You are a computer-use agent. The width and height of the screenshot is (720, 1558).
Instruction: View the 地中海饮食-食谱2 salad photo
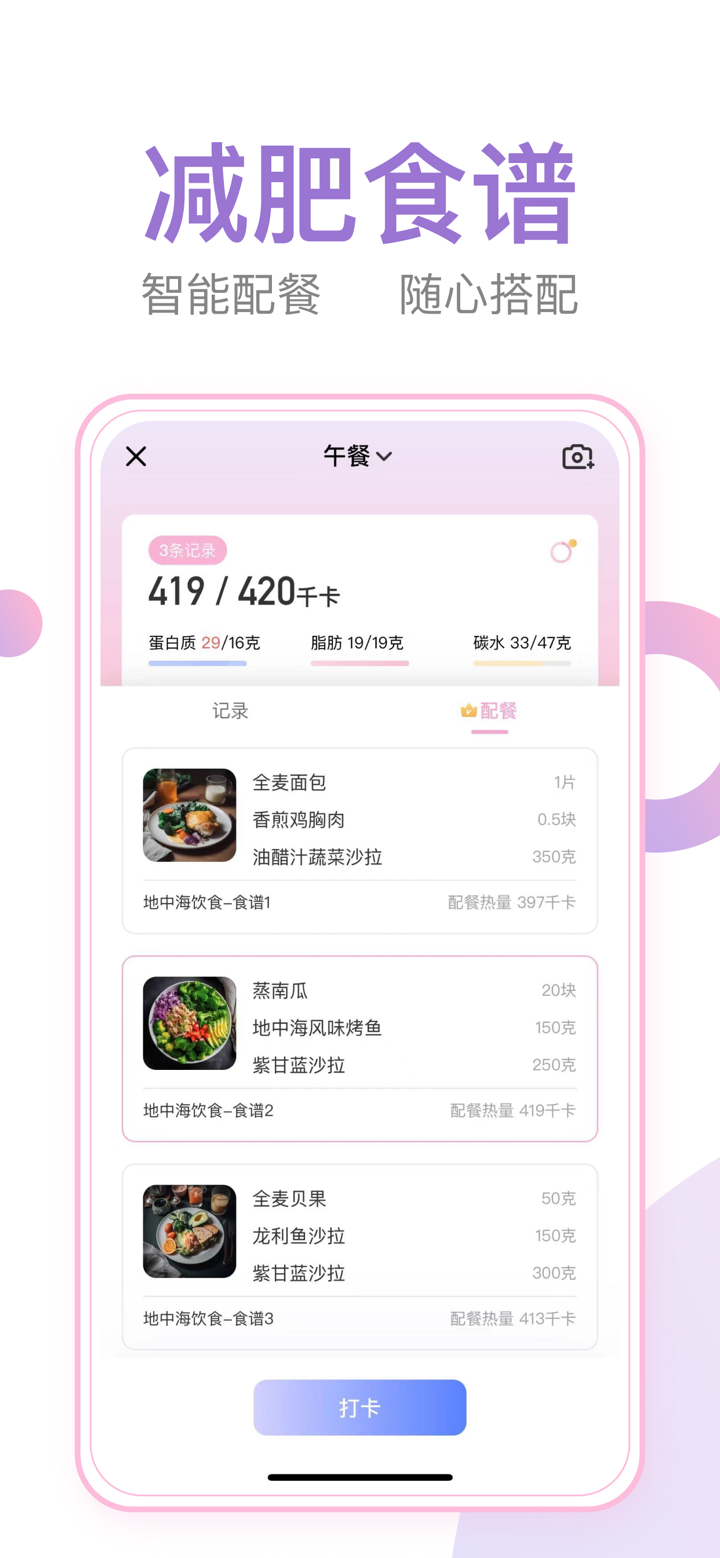click(x=189, y=1023)
